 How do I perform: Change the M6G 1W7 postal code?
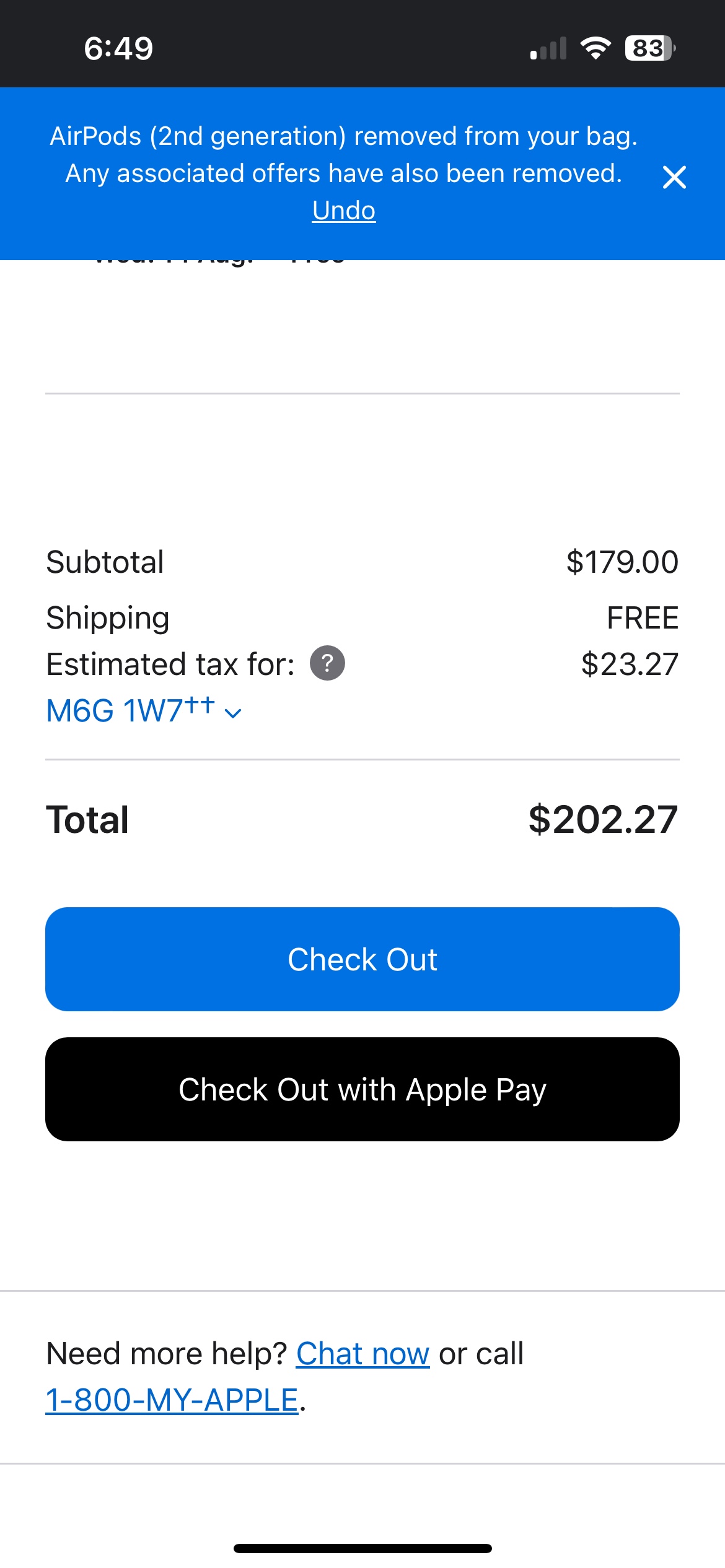click(144, 710)
